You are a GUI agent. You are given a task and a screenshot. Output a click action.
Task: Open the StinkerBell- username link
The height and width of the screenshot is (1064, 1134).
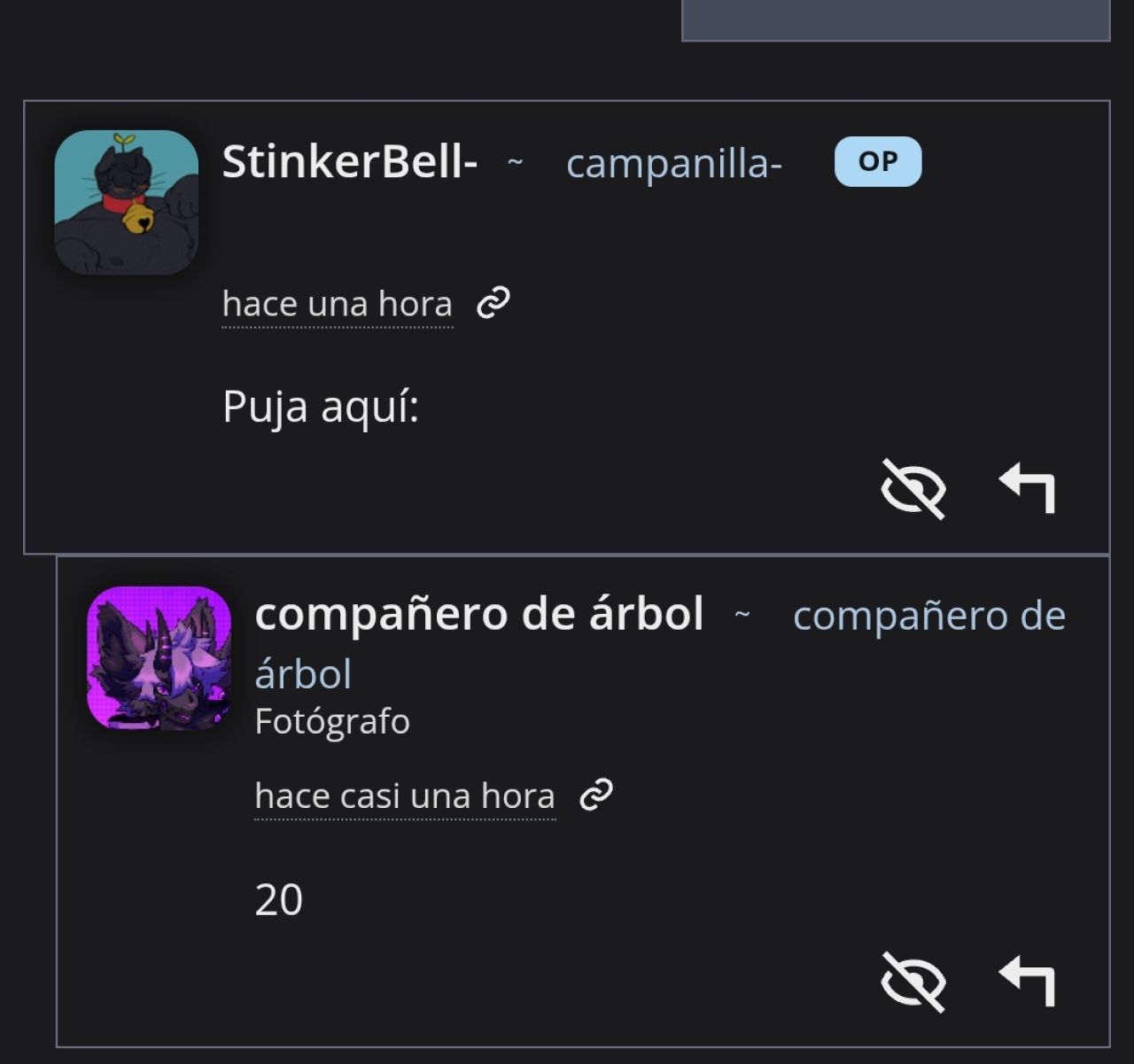(x=350, y=163)
